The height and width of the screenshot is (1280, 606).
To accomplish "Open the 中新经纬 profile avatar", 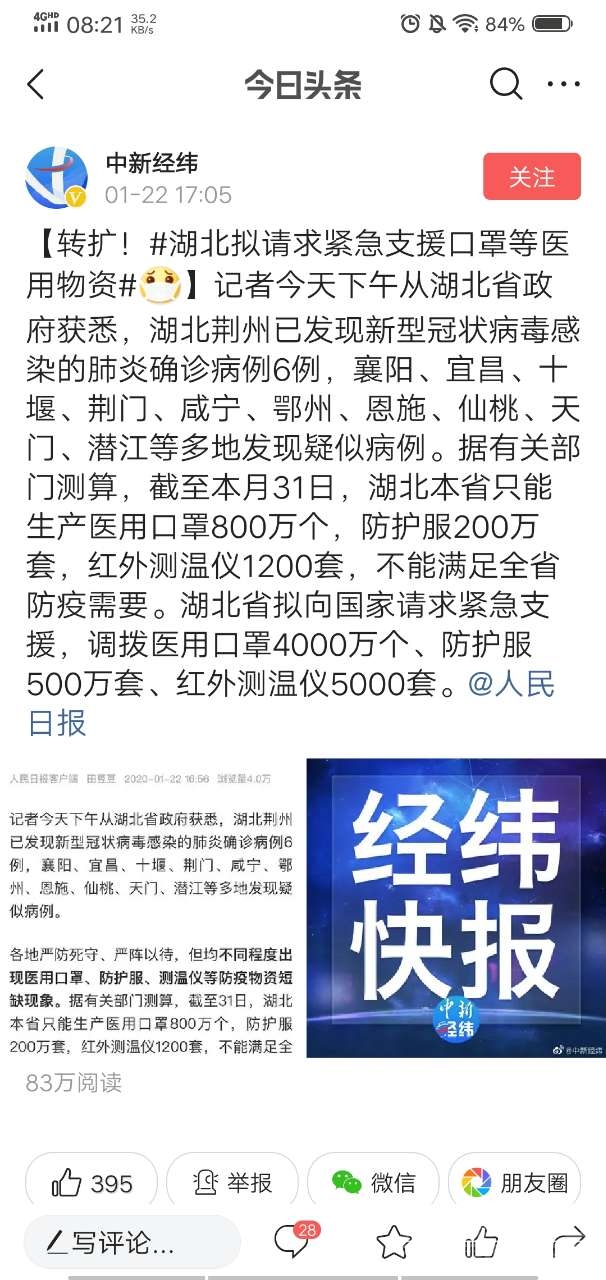I will pos(56,177).
